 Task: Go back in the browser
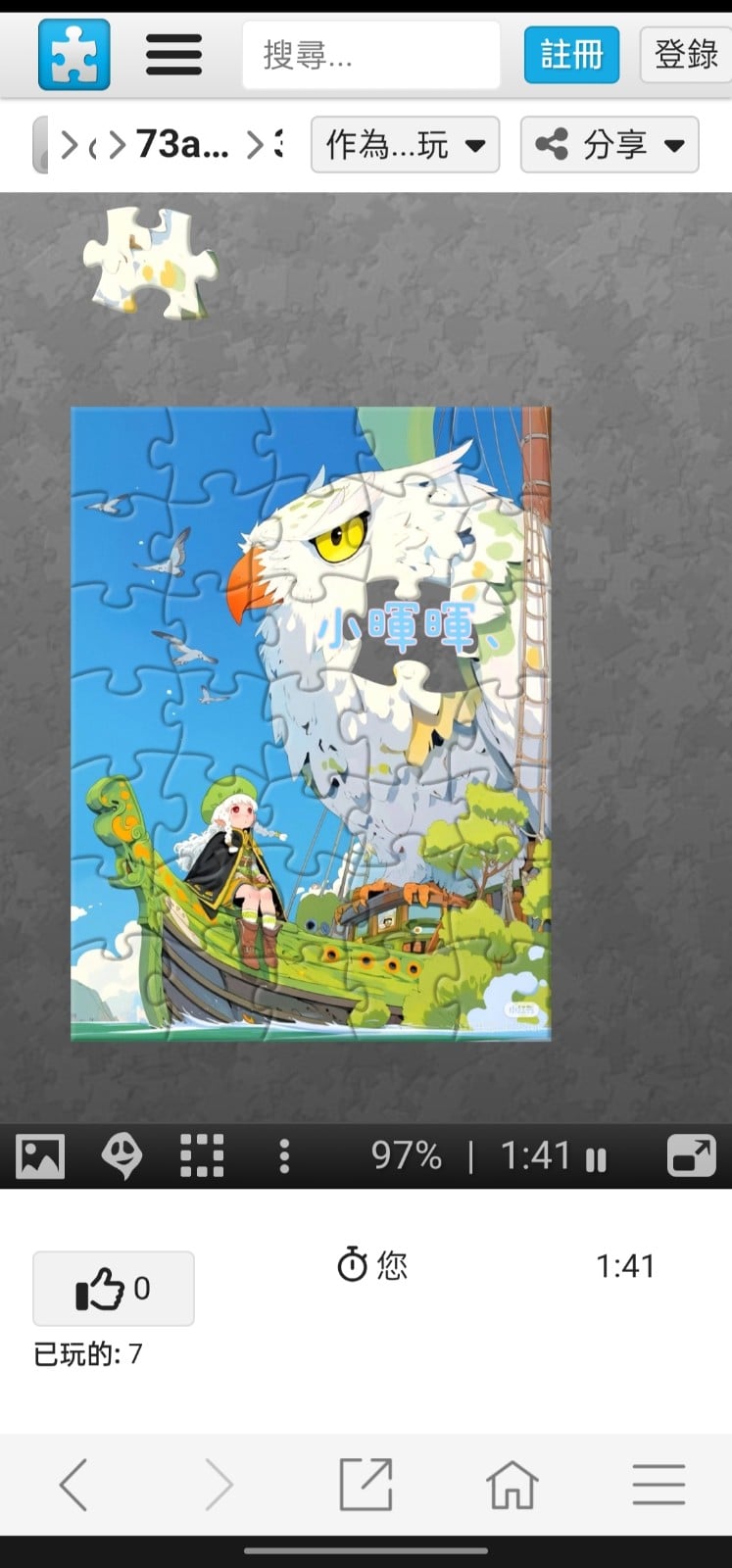pyautogui.click(x=73, y=1485)
